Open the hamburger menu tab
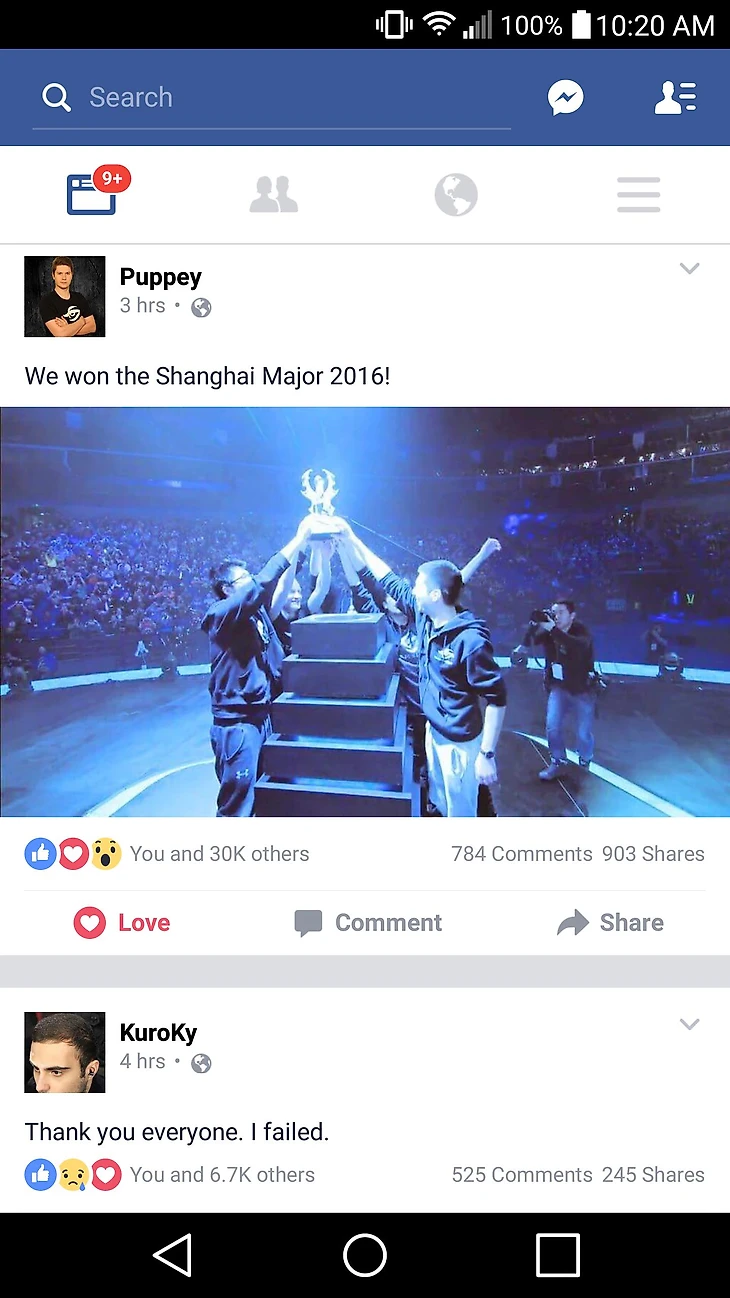The width and height of the screenshot is (730, 1298). (x=638, y=194)
